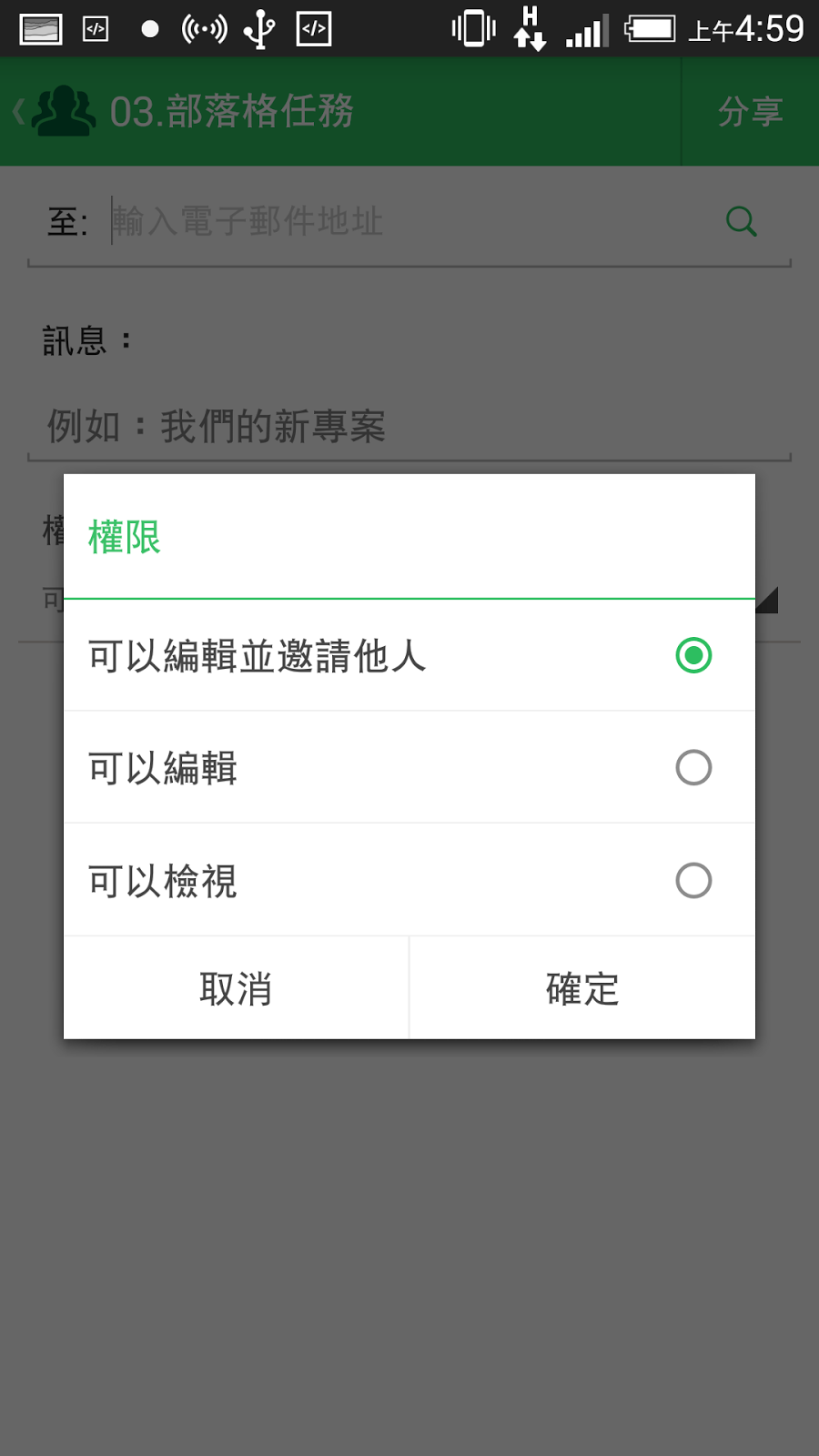Pick the 可以檢視 view-only option

pyautogui.click(x=409, y=880)
